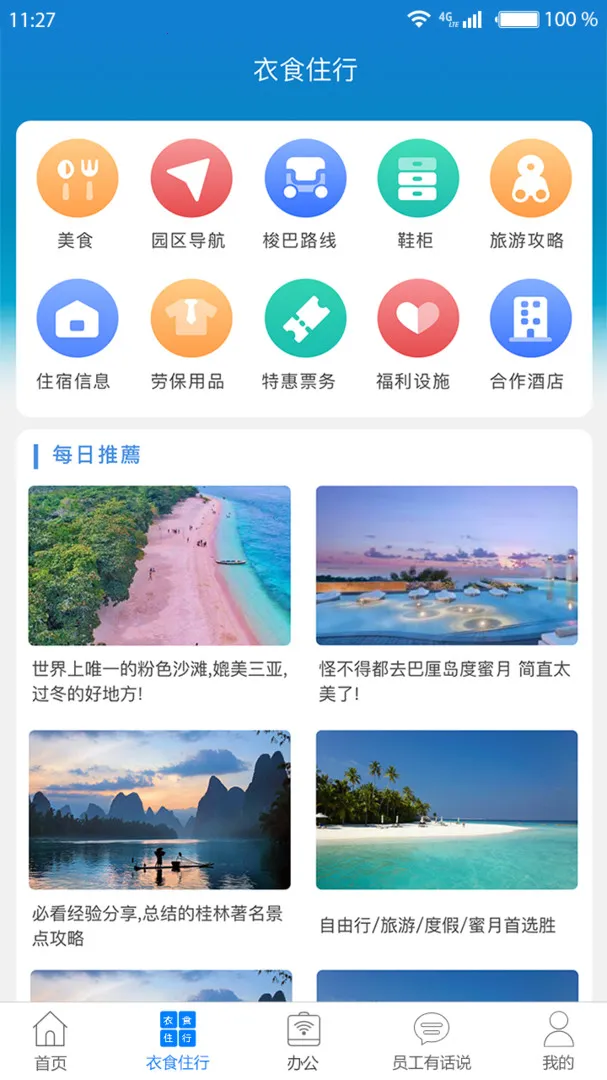Switch to the 我的 profile tab
The width and height of the screenshot is (607, 1080).
[x=558, y=1040]
